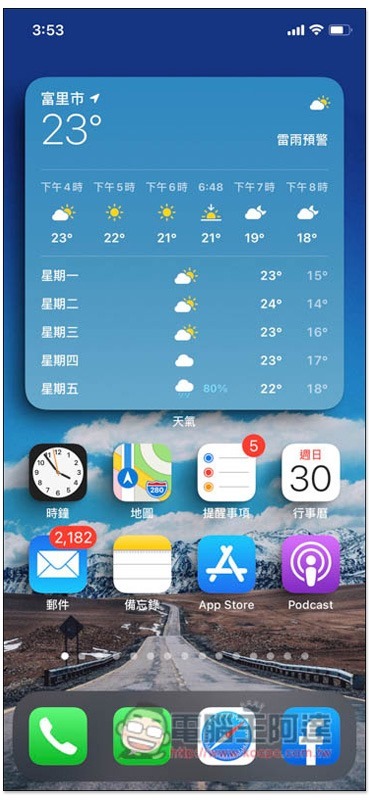
Task: Launch Facebook from the dock
Action: (311, 736)
